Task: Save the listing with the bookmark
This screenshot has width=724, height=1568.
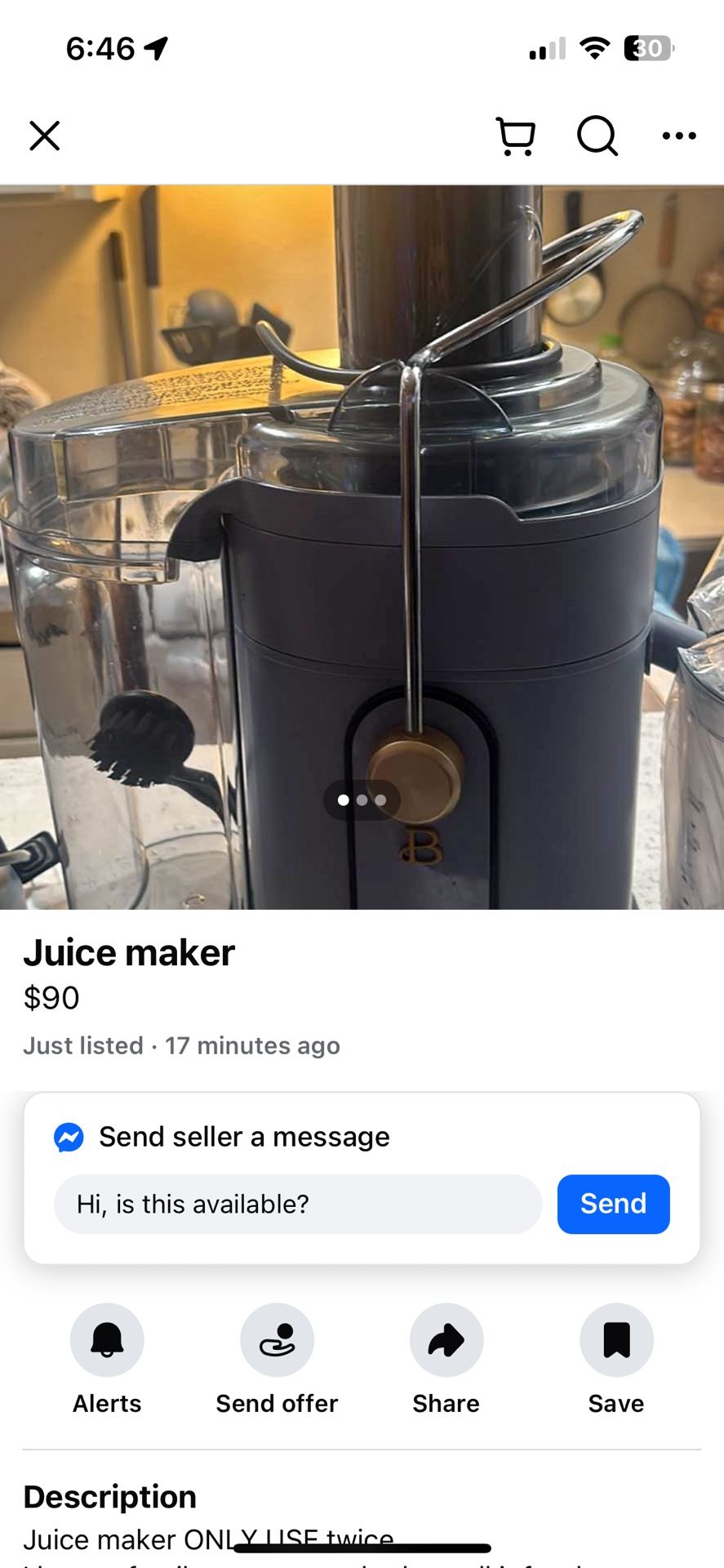Action: (616, 1340)
